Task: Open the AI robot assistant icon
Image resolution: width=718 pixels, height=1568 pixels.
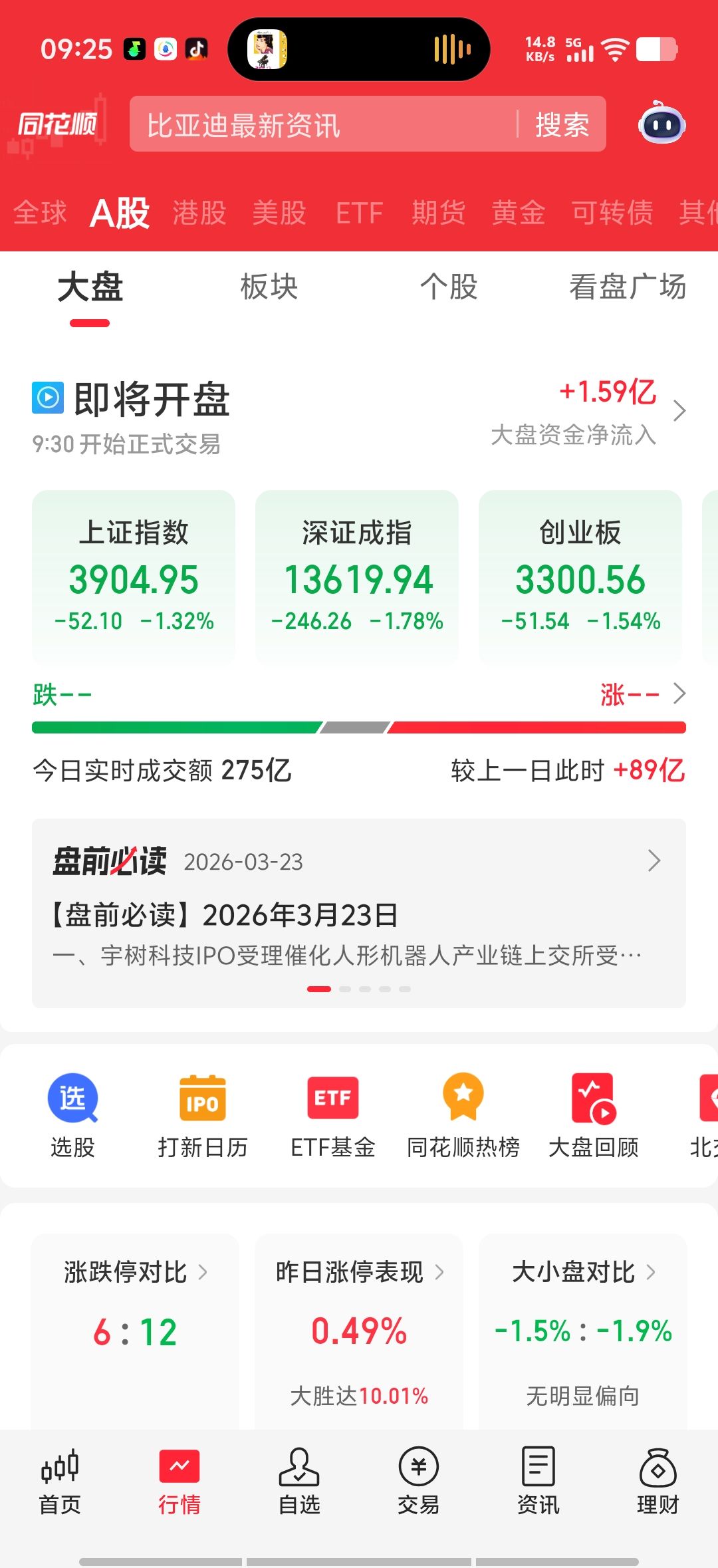Action: pyautogui.click(x=661, y=124)
